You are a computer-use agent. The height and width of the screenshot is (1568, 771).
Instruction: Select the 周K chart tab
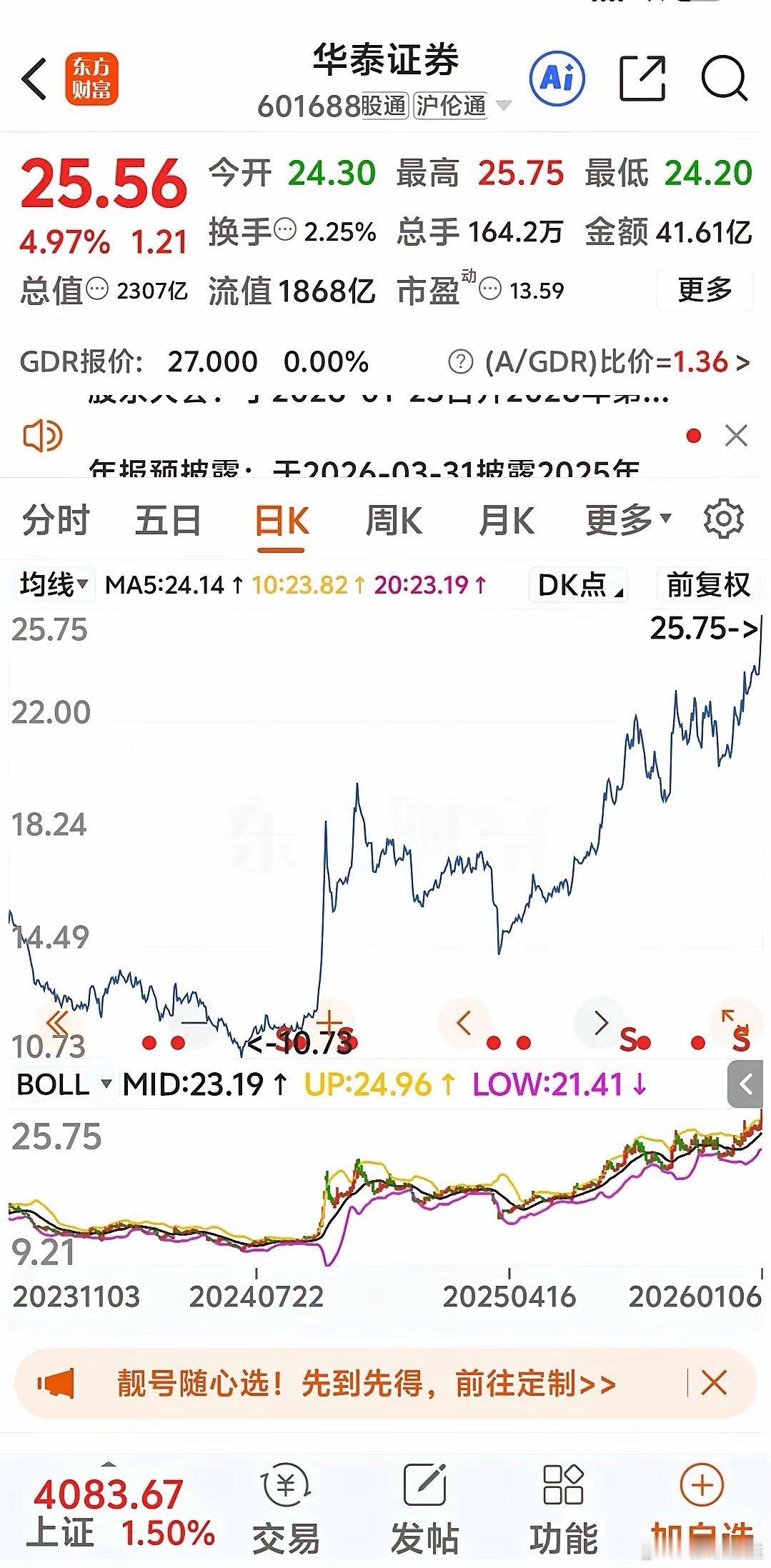tap(394, 519)
